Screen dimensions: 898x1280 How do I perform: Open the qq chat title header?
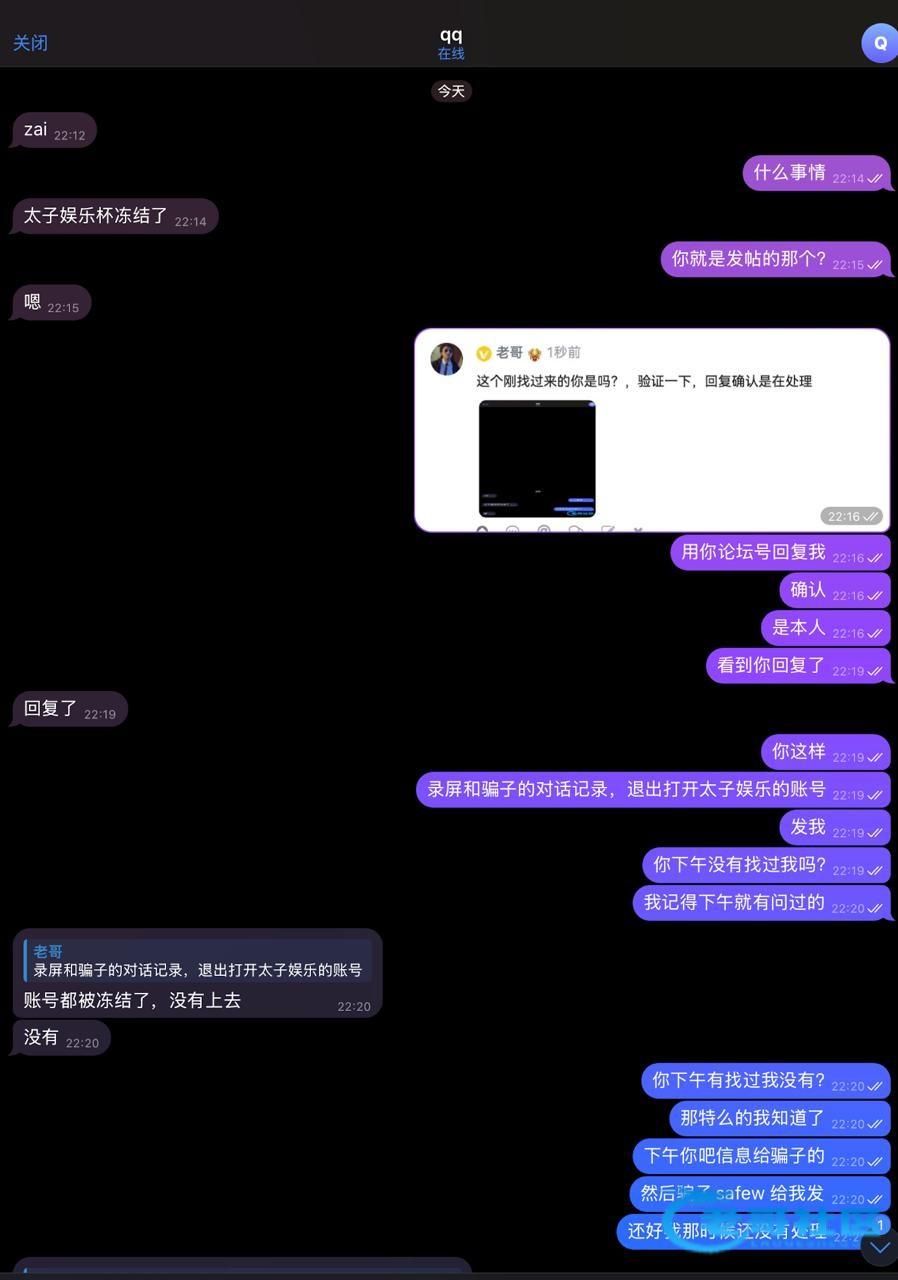(x=451, y=43)
